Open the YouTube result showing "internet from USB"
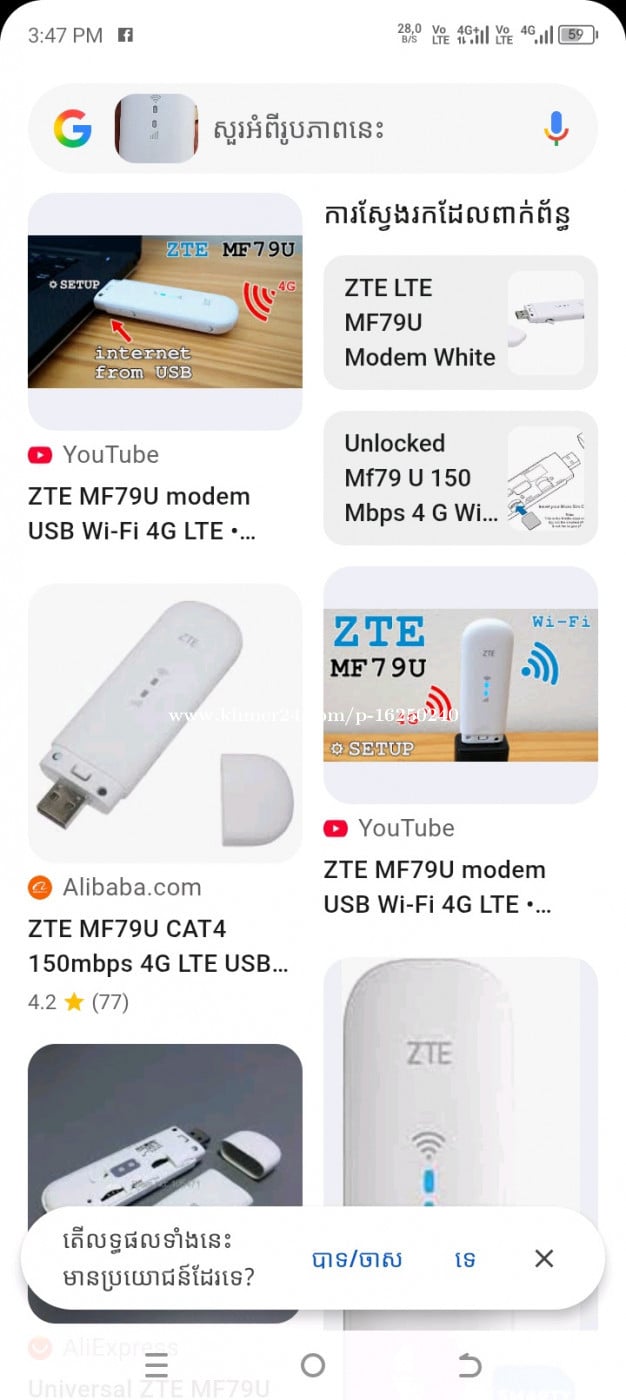Viewport: 626px width, 1400px height. coord(165,312)
